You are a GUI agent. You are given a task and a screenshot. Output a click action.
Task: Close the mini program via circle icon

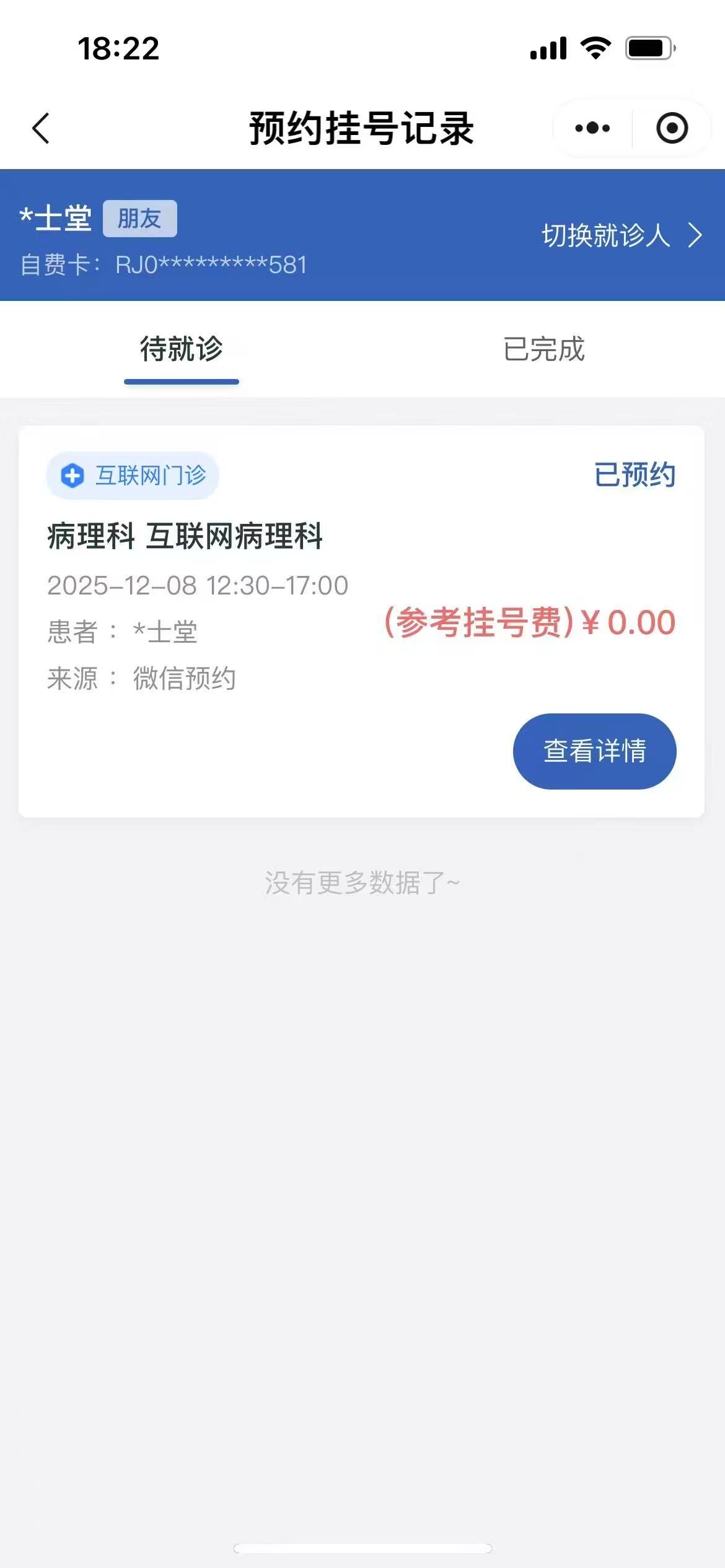(x=672, y=128)
